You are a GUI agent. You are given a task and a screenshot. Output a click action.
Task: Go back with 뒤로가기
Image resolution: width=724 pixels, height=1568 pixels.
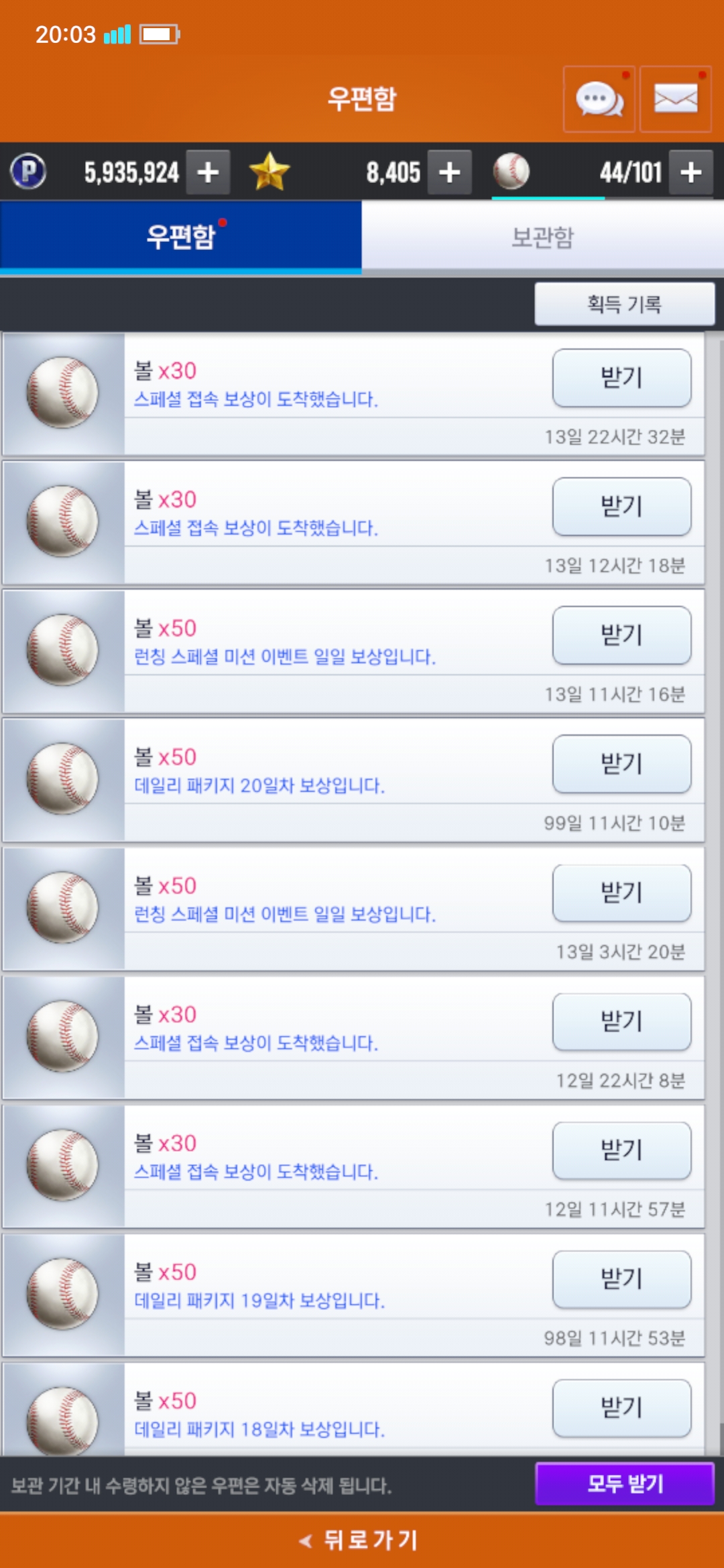pyautogui.click(x=362, y=1540)
